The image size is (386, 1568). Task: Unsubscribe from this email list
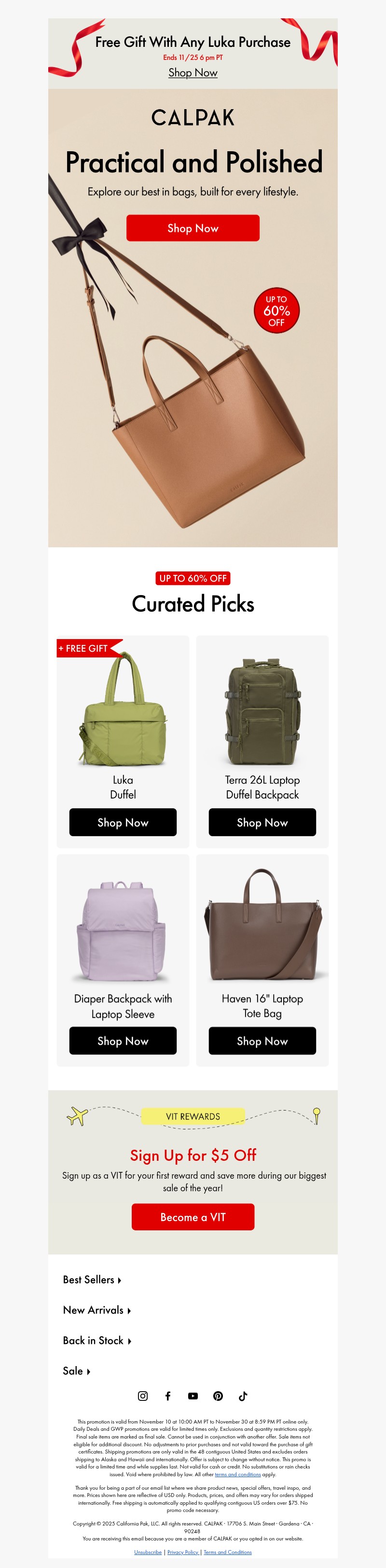coord(148,1552)
